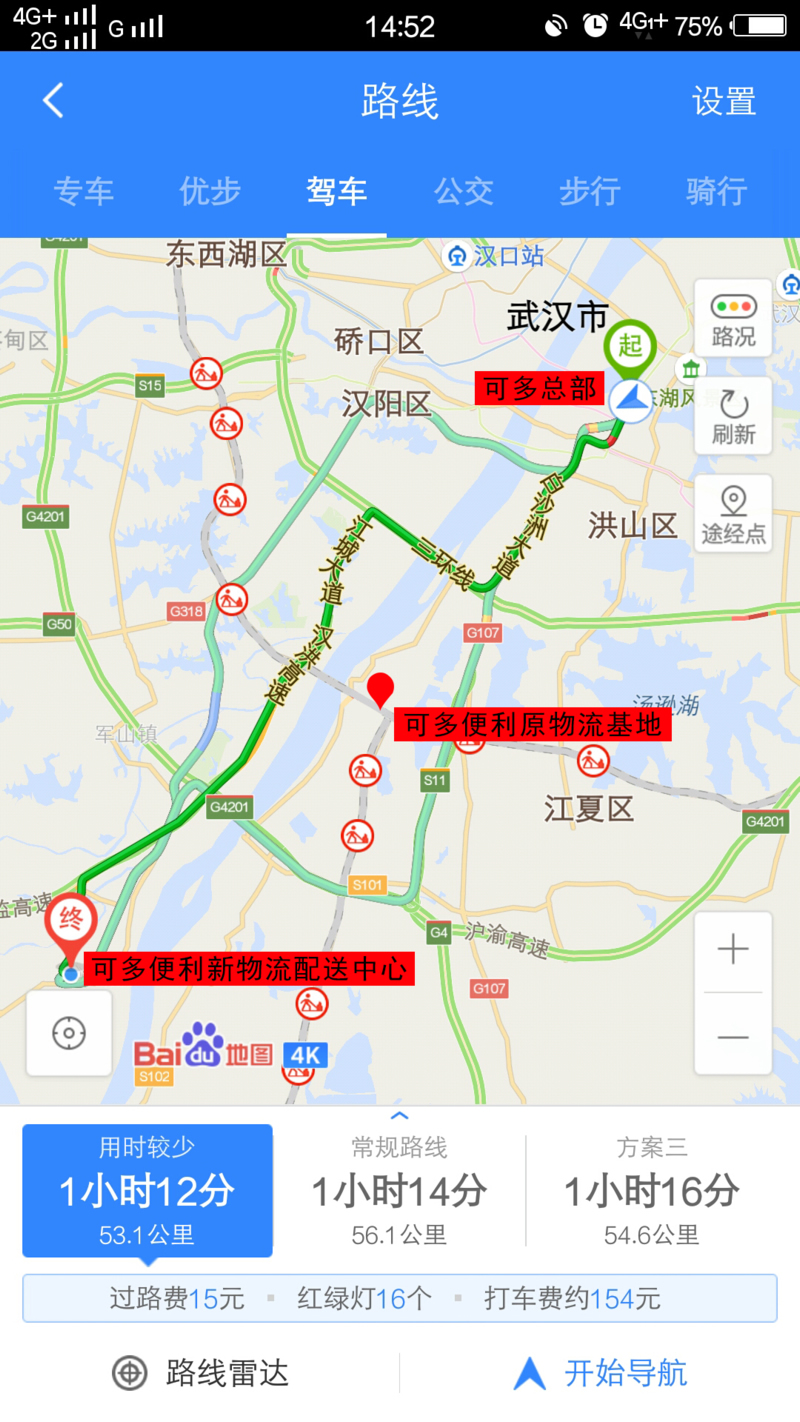The image size is (800, 1422).
Task: Switch to the 公交 transit tab
Action: pyautogui.click(x=463, y=190)
